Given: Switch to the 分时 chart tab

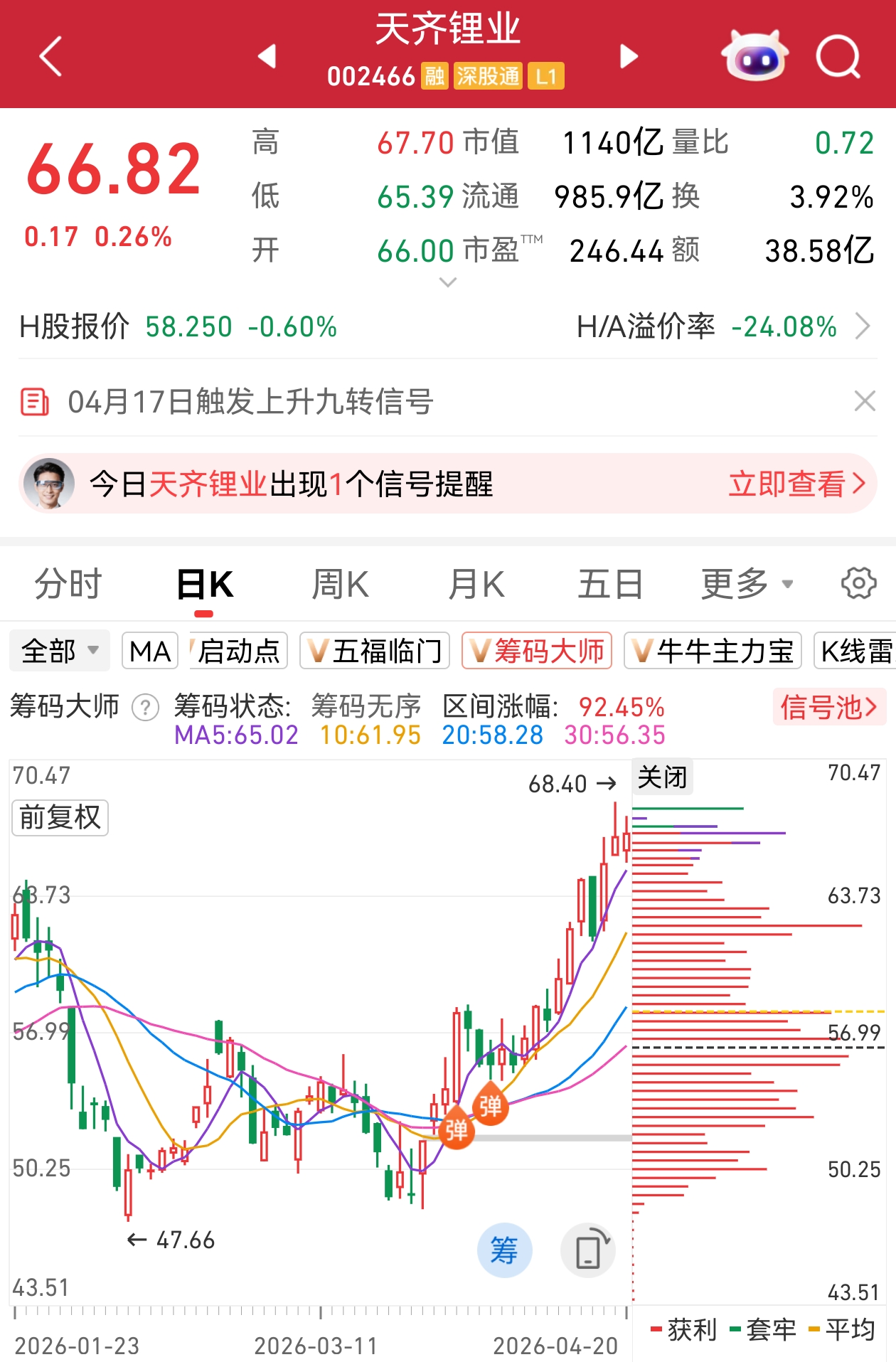Looking at the screenshot, I should coord(68,585).
